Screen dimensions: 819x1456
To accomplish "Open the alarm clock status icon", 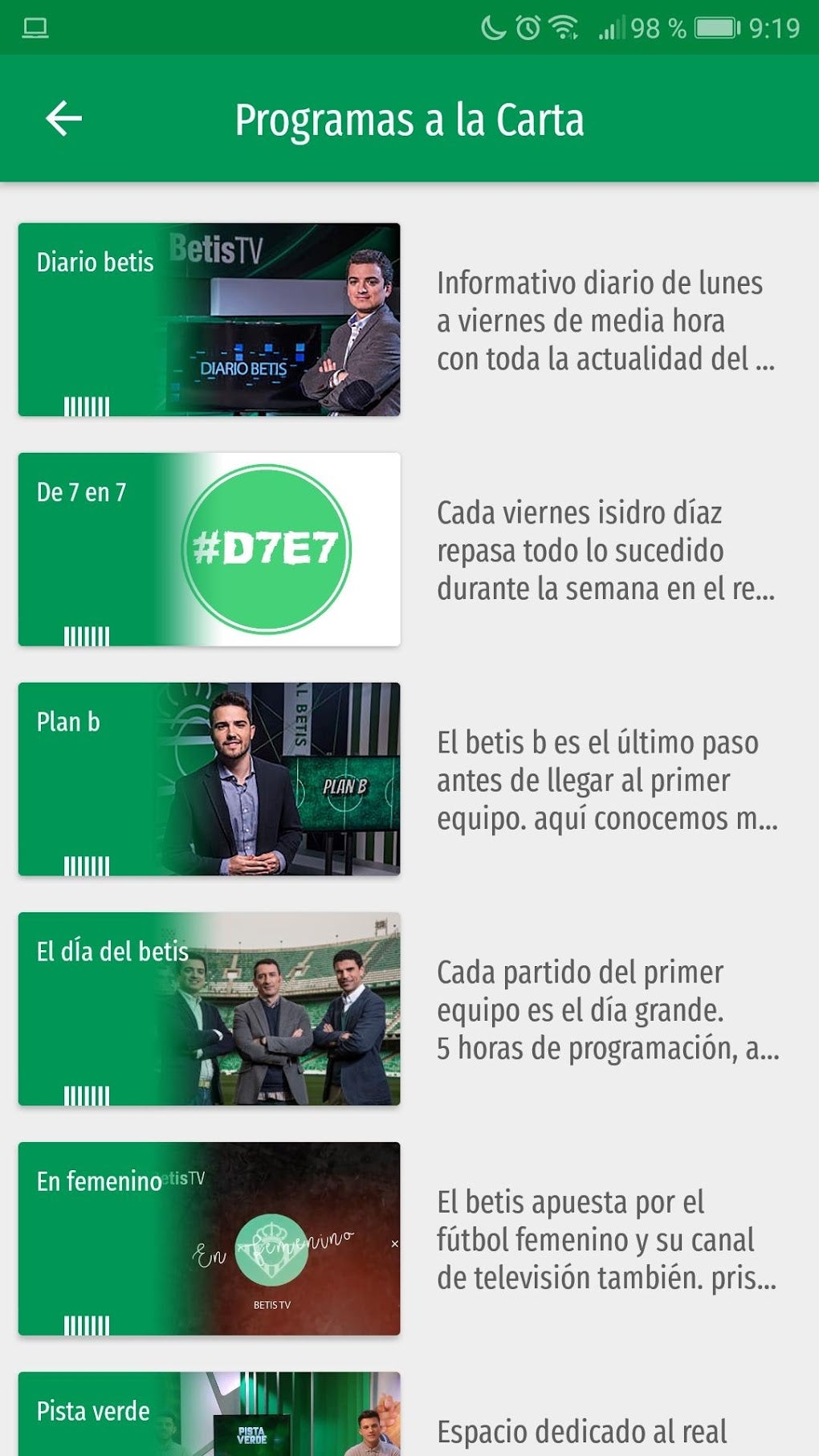I will click(x=526, y=28).
